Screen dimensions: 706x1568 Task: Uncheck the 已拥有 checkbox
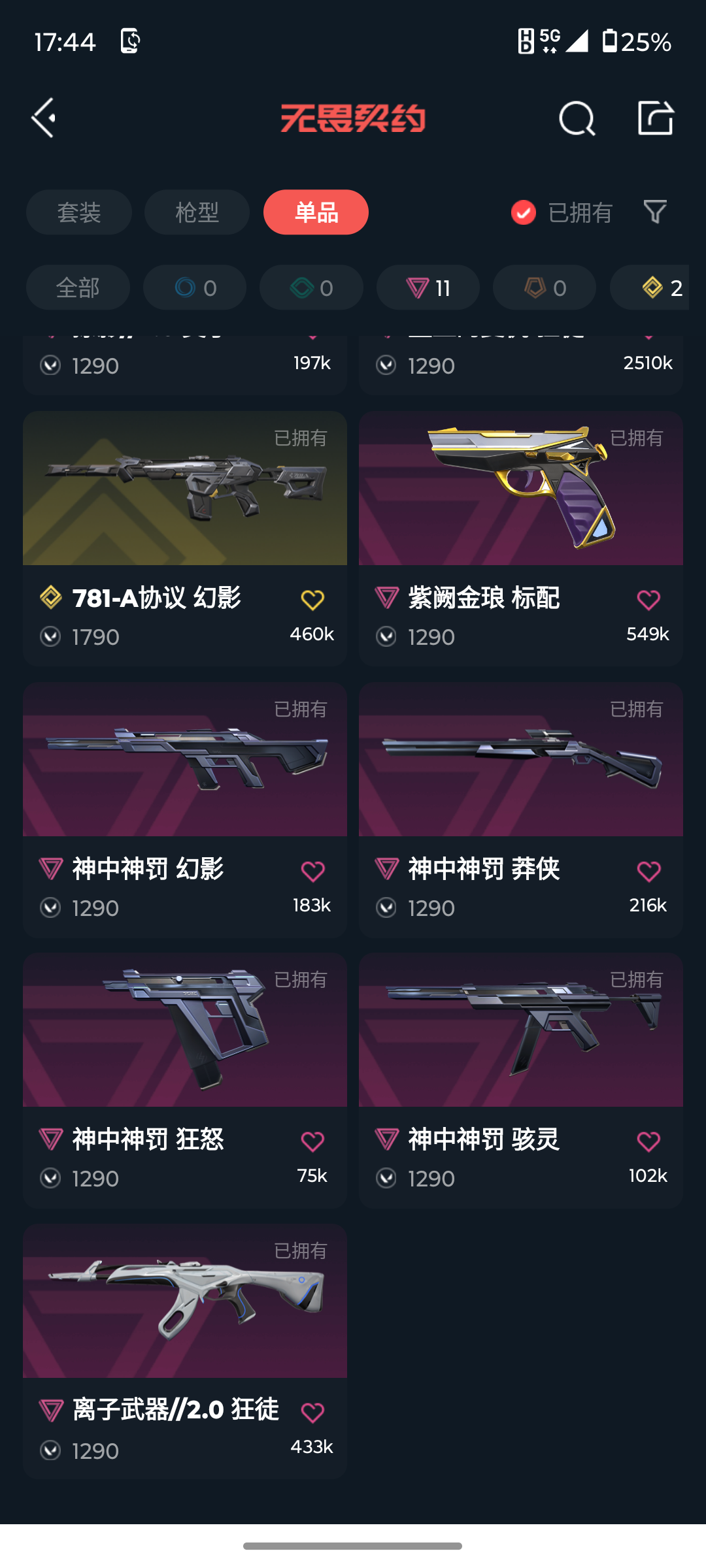[x=524, y=212]
